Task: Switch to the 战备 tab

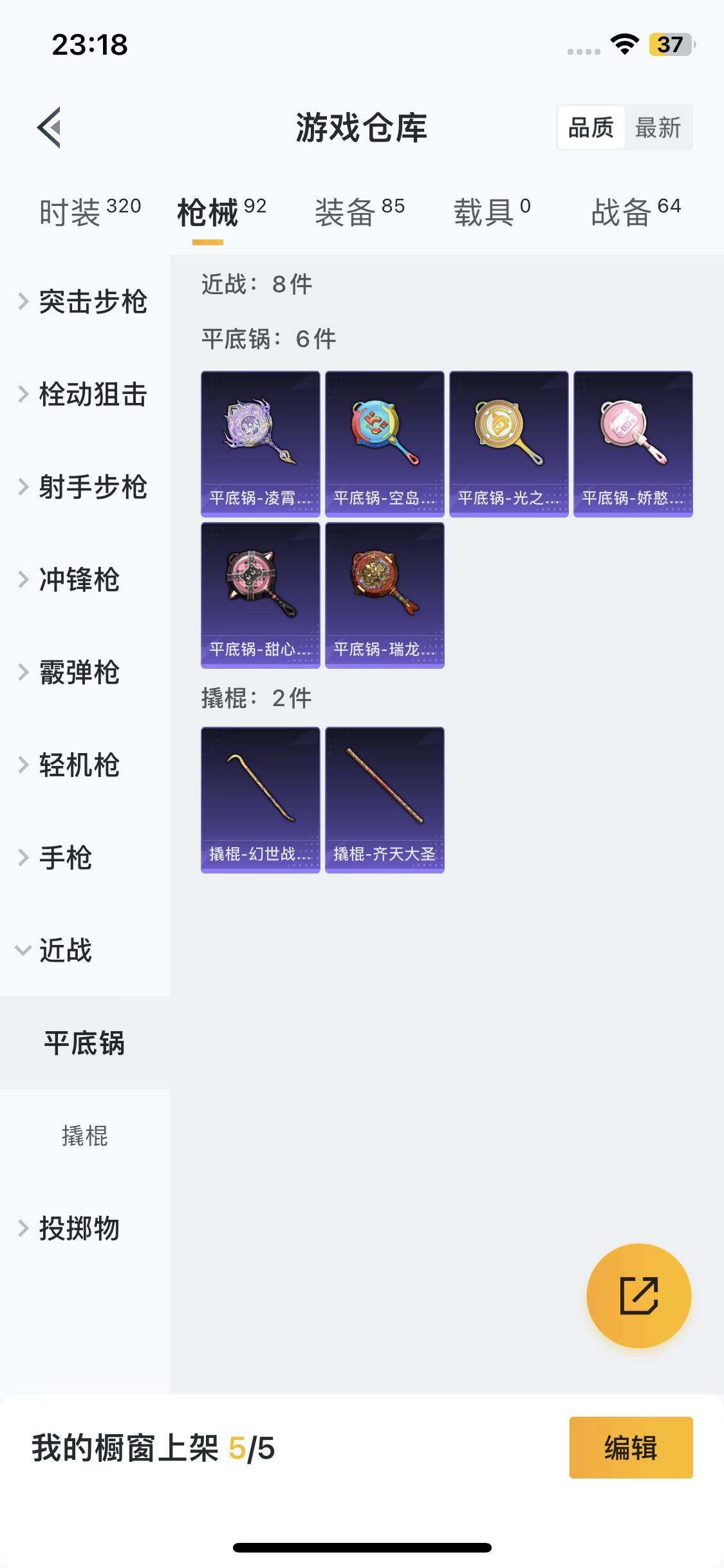Action: [635, 212]
